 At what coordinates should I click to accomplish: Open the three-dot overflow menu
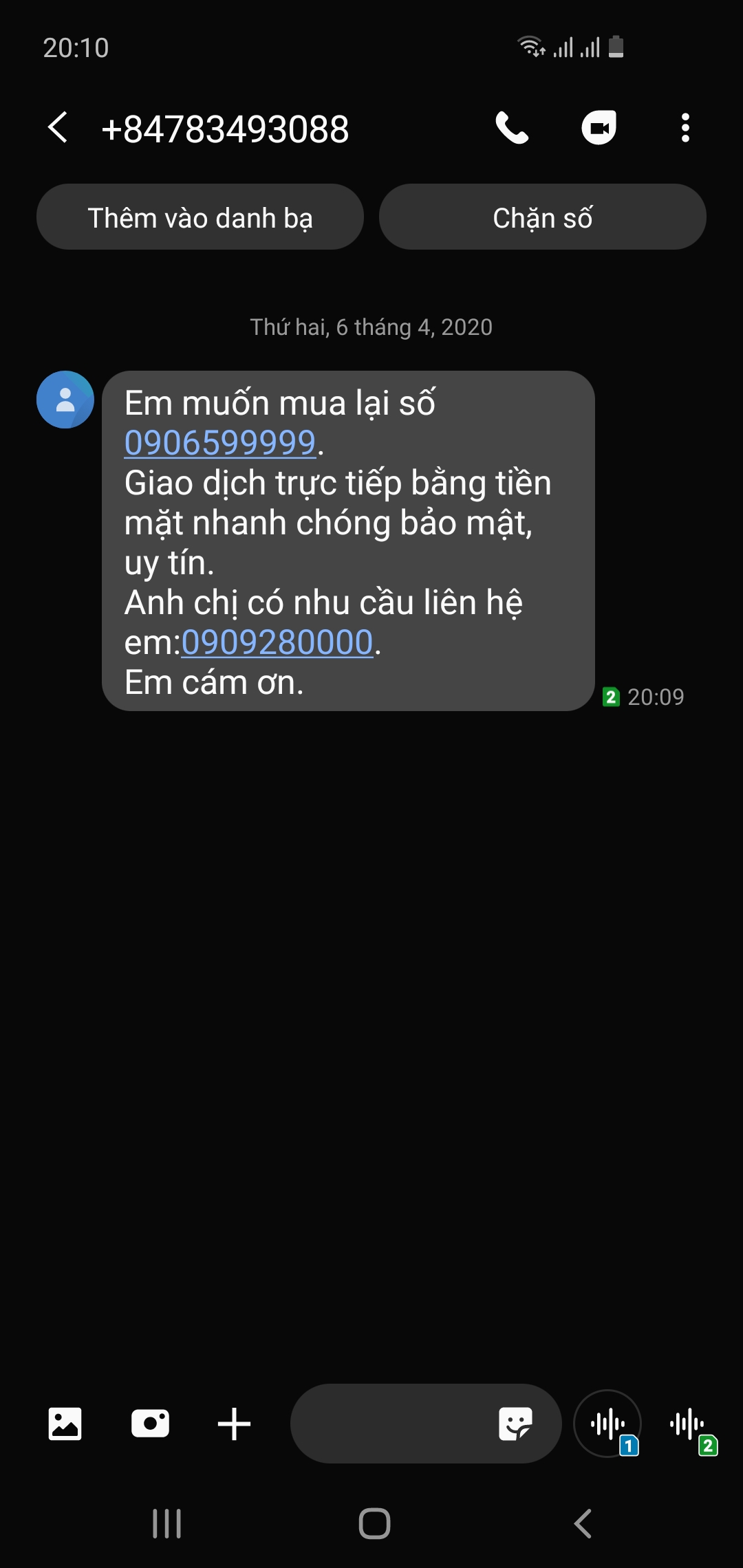(x=685, y=128)
